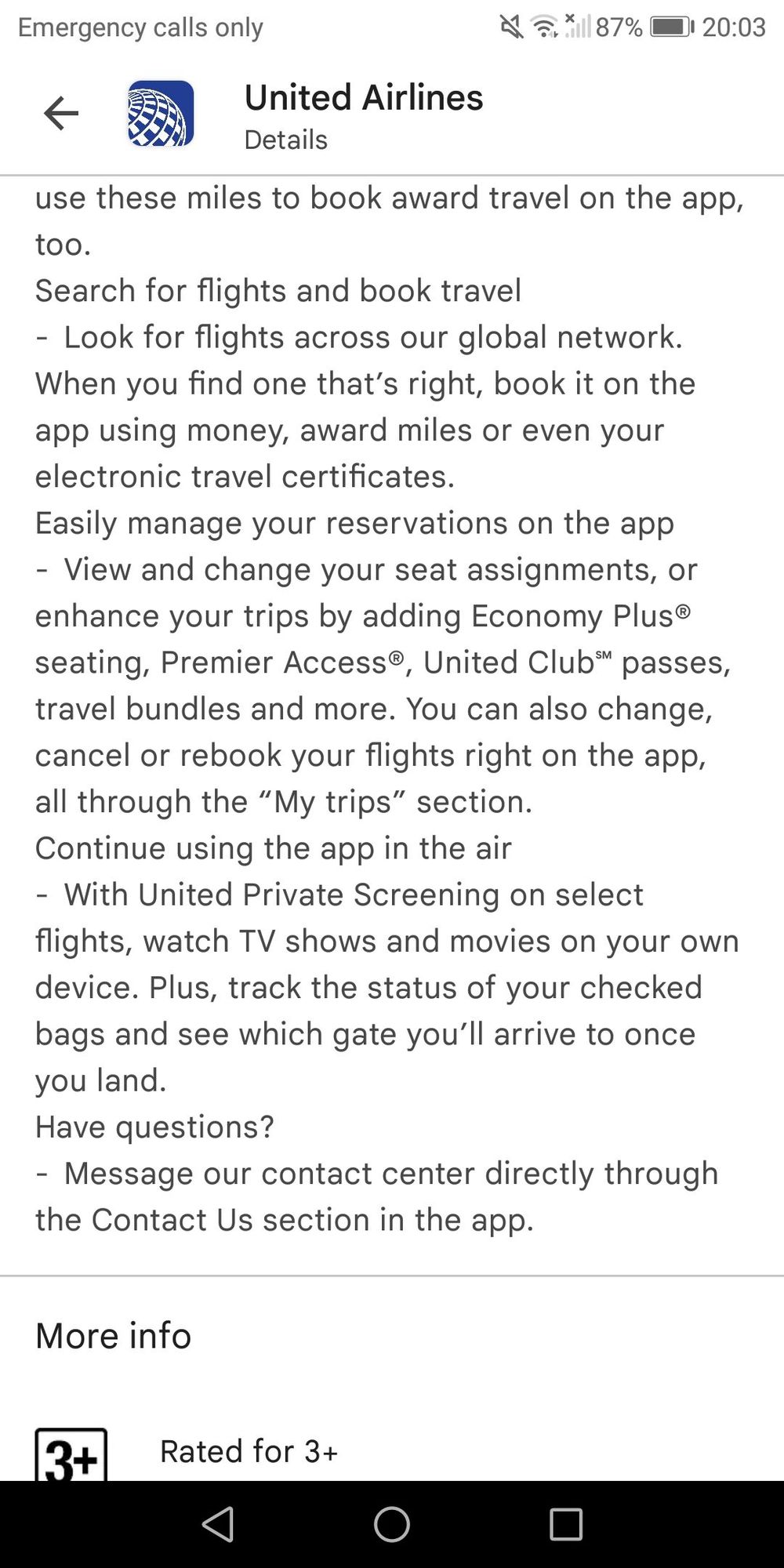Viewport: 784px width, 1568px height.
Task: Go to the home screen
Action: [392, 1525]
